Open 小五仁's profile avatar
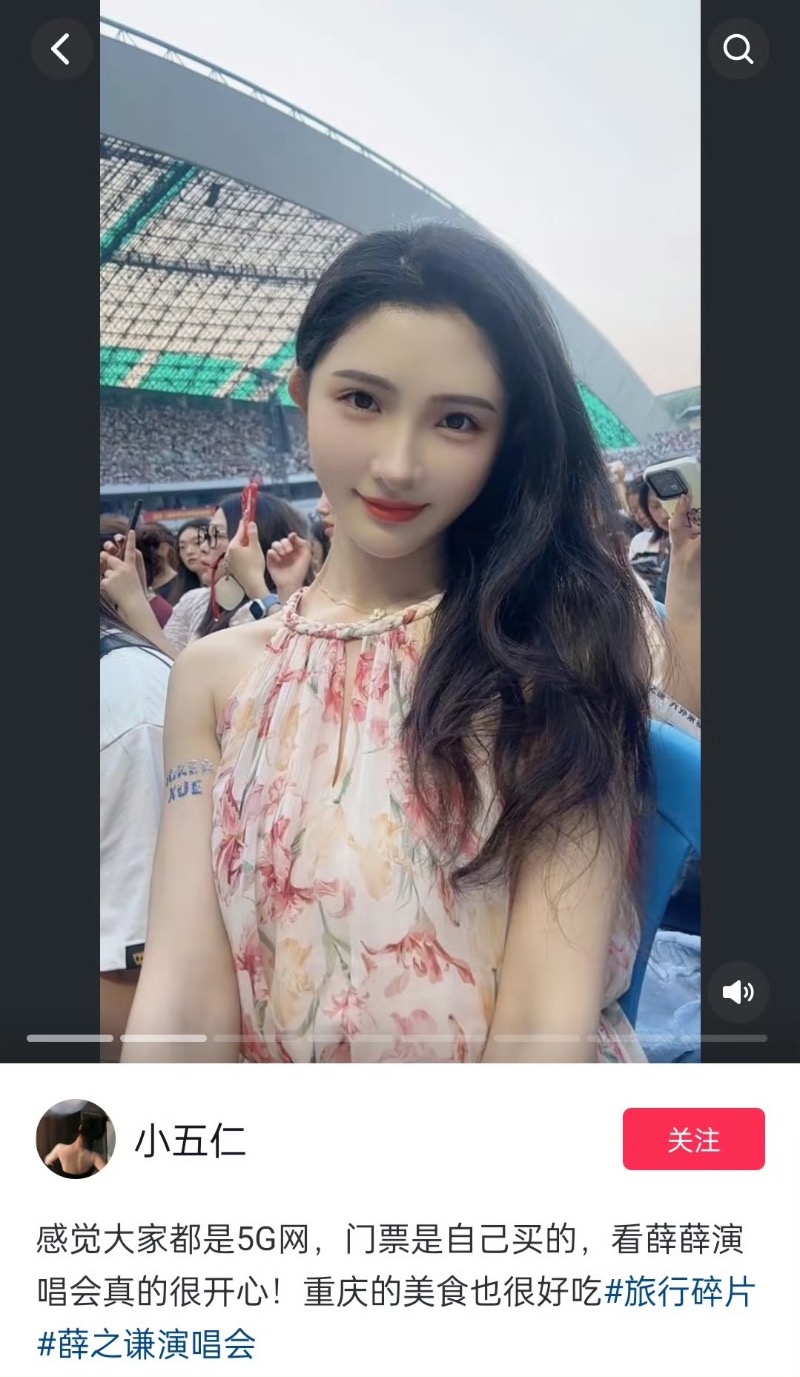800x1377 pixels. (76, 1139)
